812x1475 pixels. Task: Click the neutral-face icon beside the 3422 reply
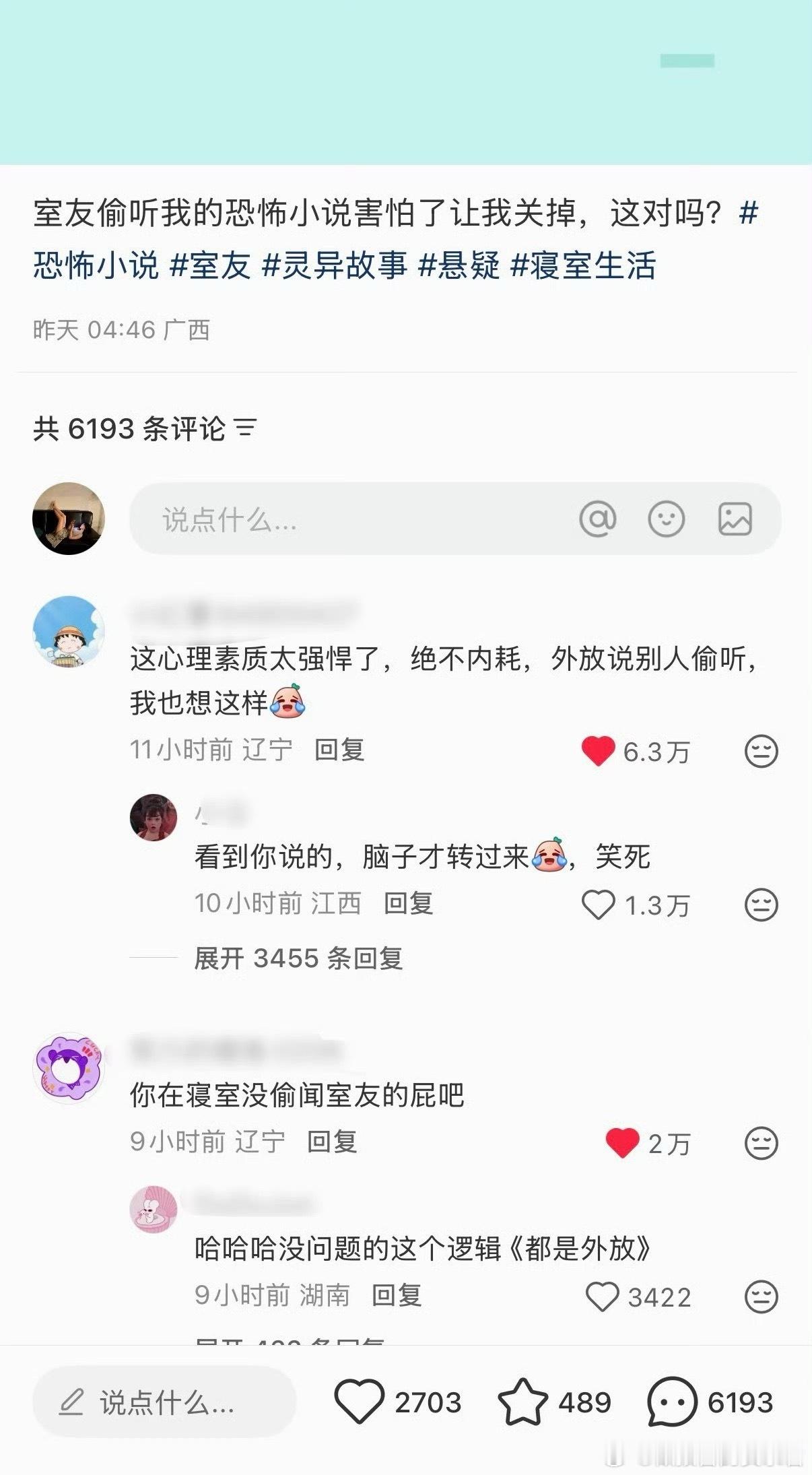click(x=760, y=1297)
